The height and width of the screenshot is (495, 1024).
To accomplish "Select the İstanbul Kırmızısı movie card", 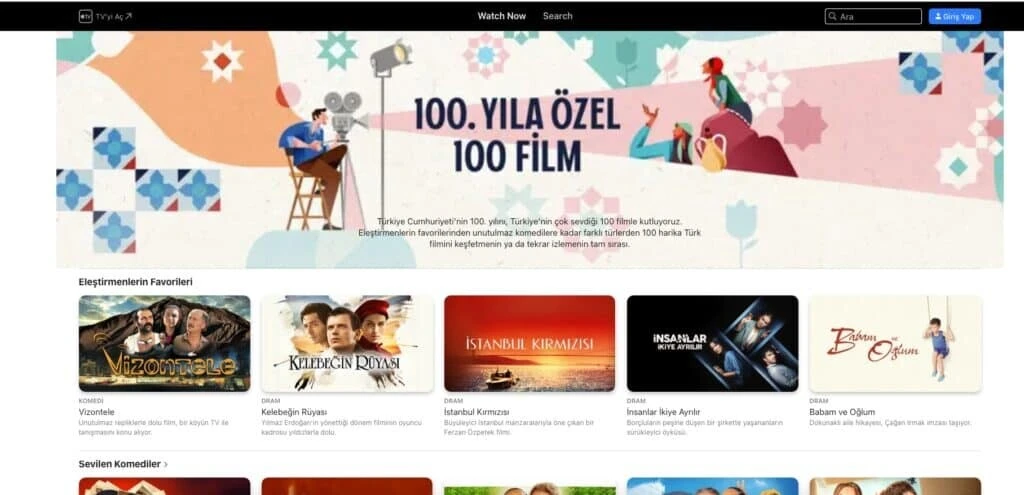I will (529, 343).
